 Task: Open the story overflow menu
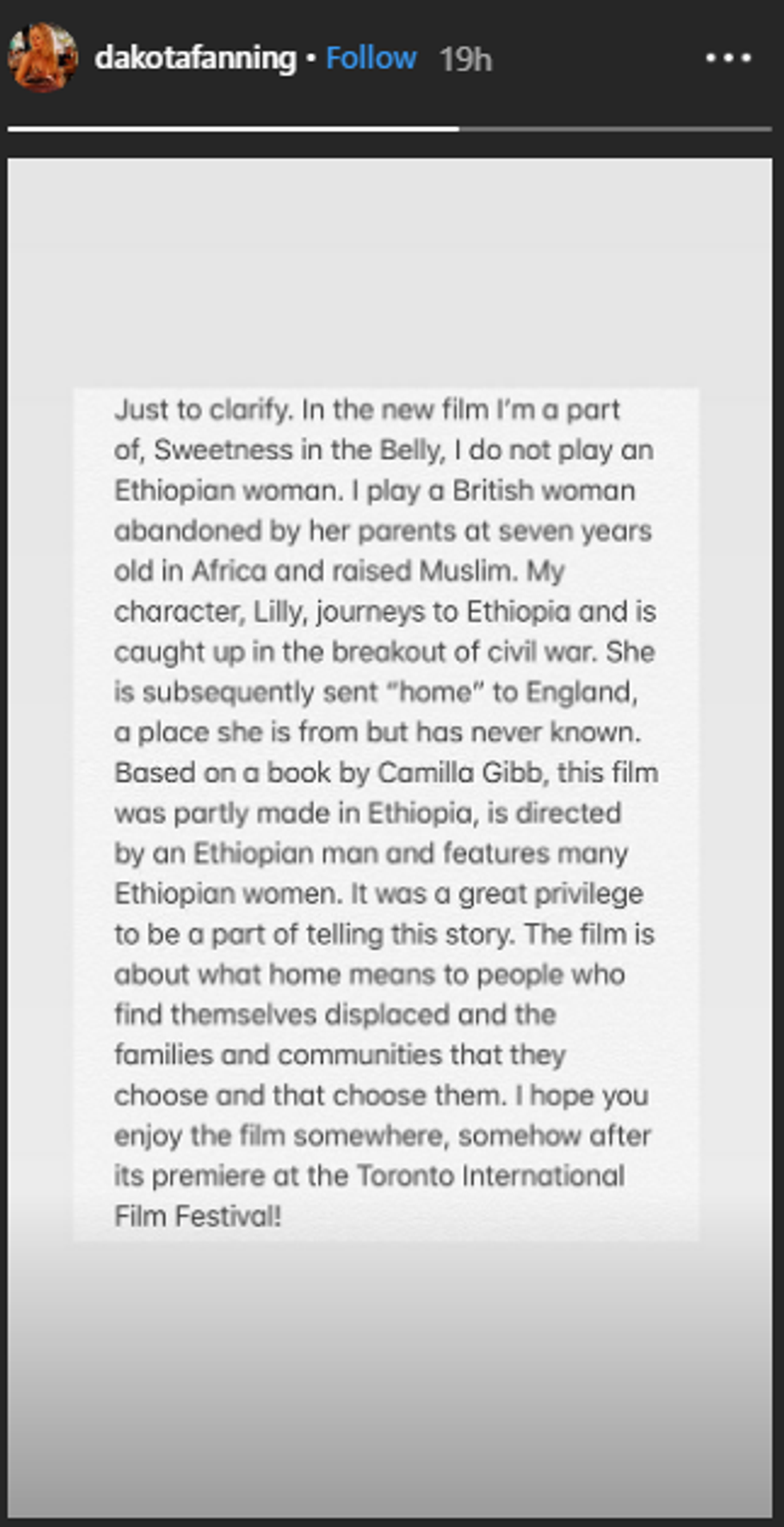pyautogui.click(x=727, y=58)
